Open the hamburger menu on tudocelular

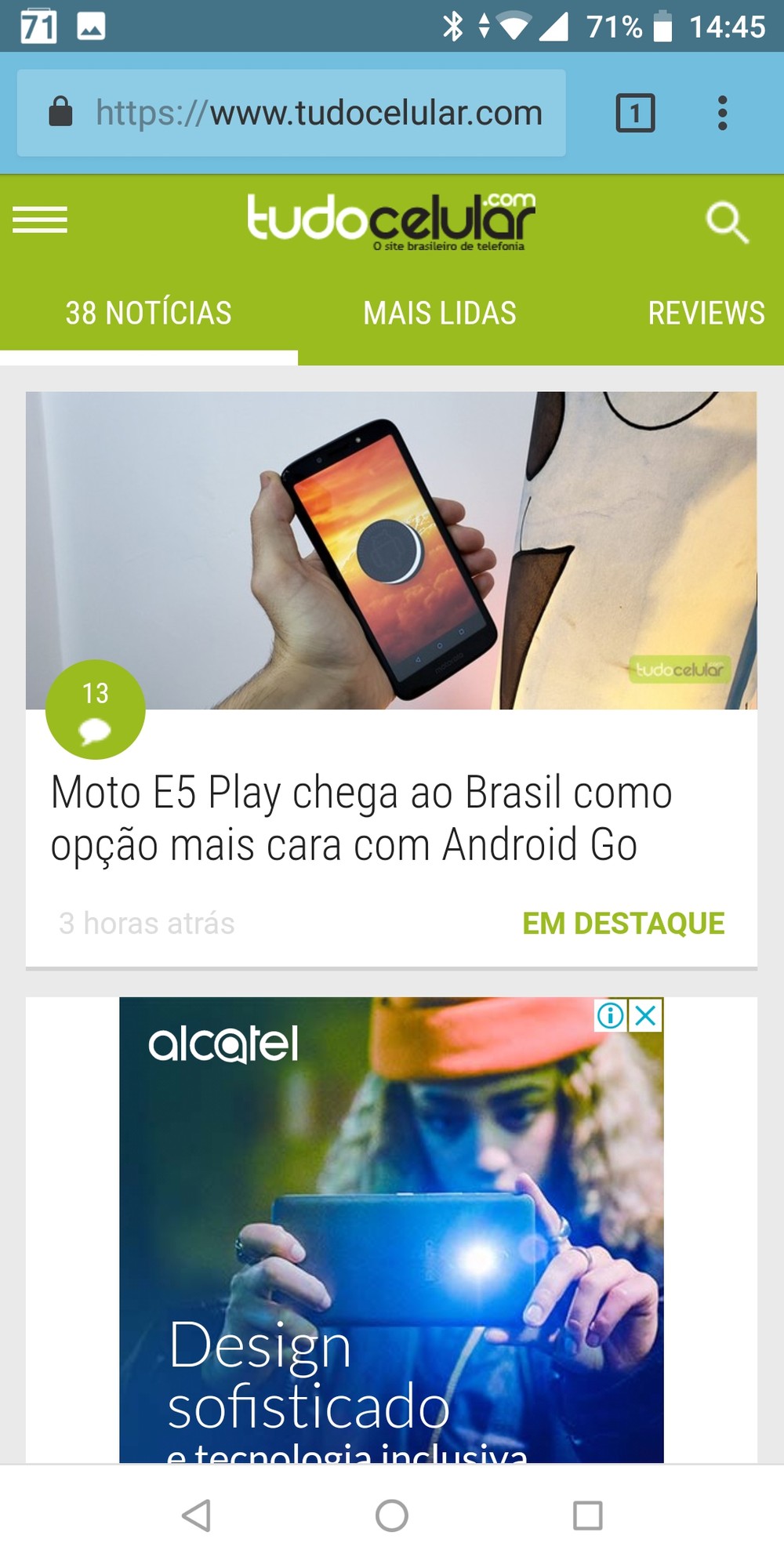[x=40, y=220]
